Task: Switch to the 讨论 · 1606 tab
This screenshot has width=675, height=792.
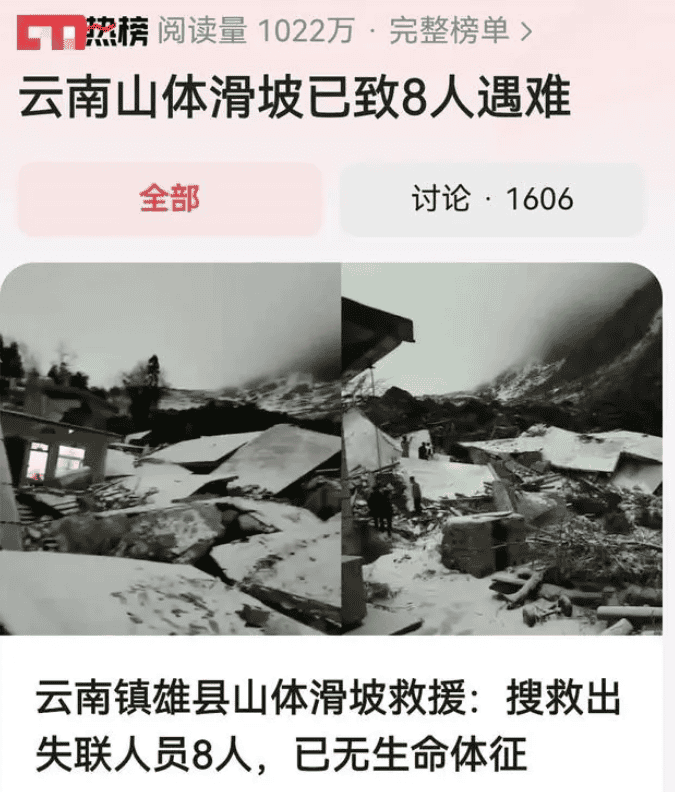Action: (493, 199)
